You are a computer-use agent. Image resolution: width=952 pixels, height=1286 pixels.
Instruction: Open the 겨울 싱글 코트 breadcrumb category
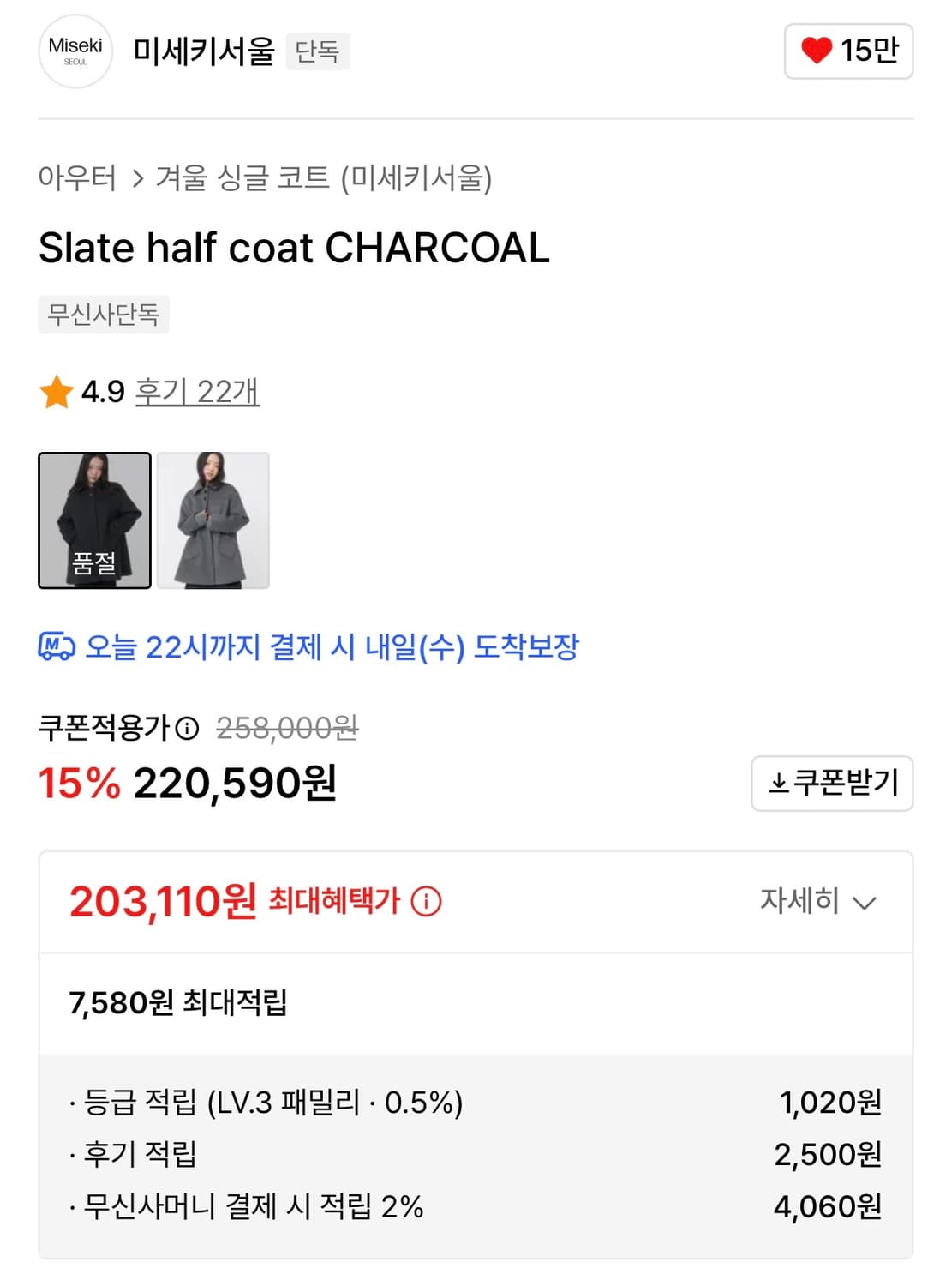coord(240,177)
